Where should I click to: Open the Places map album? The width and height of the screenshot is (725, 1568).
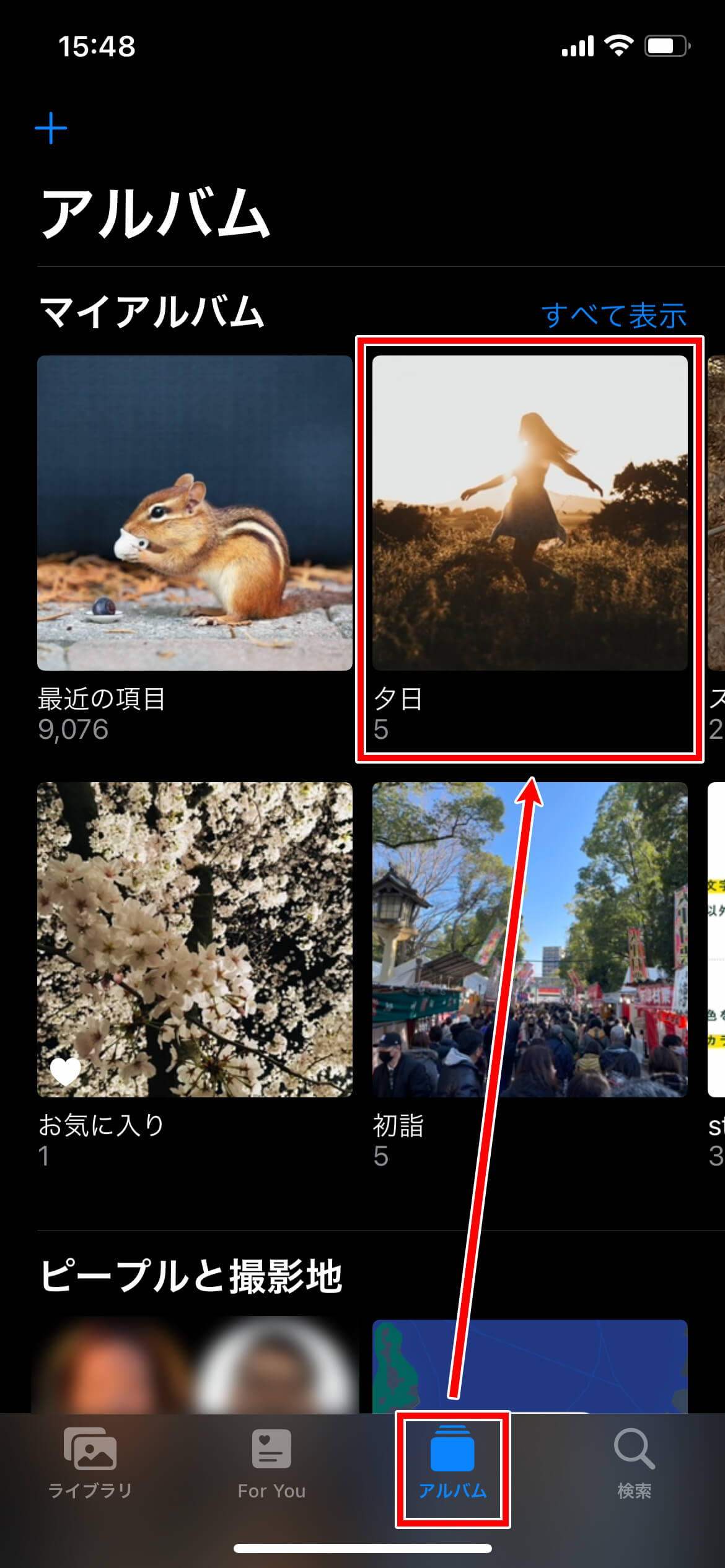530,1366
